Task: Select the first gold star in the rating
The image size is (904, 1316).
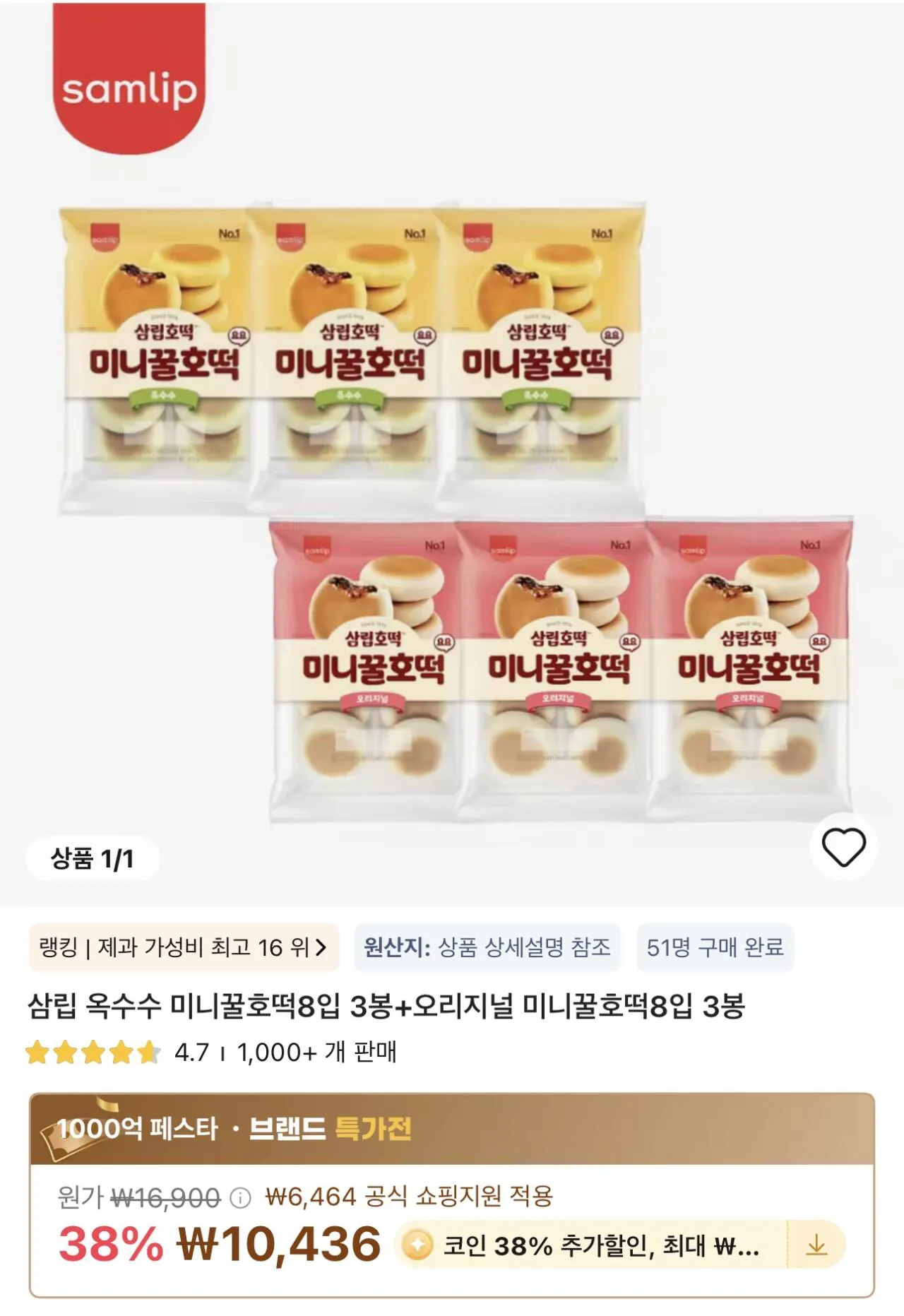Action: pos(39,1051)
